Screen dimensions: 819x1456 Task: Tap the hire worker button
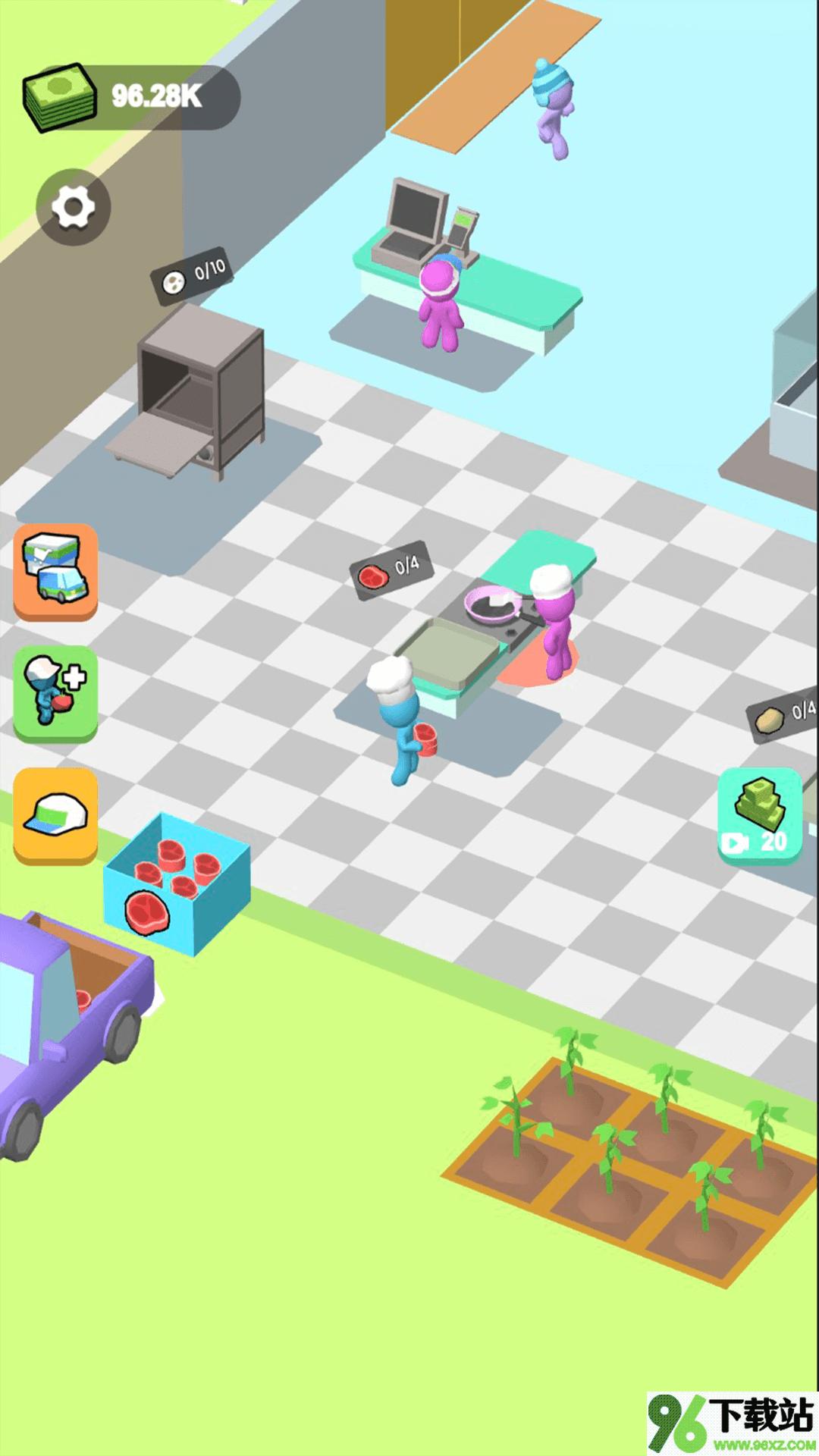(56, 692)
